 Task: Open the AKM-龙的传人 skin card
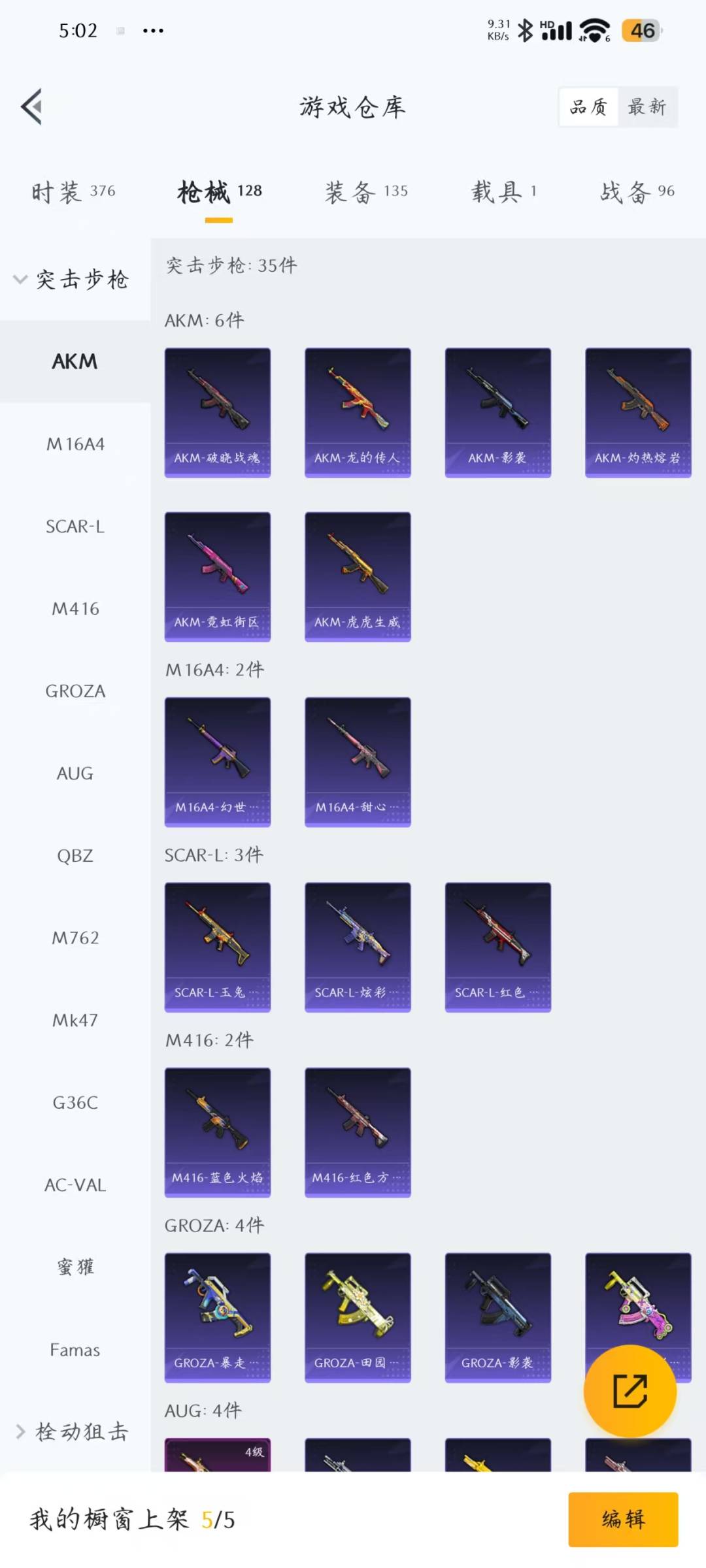(x=358, y=412)
